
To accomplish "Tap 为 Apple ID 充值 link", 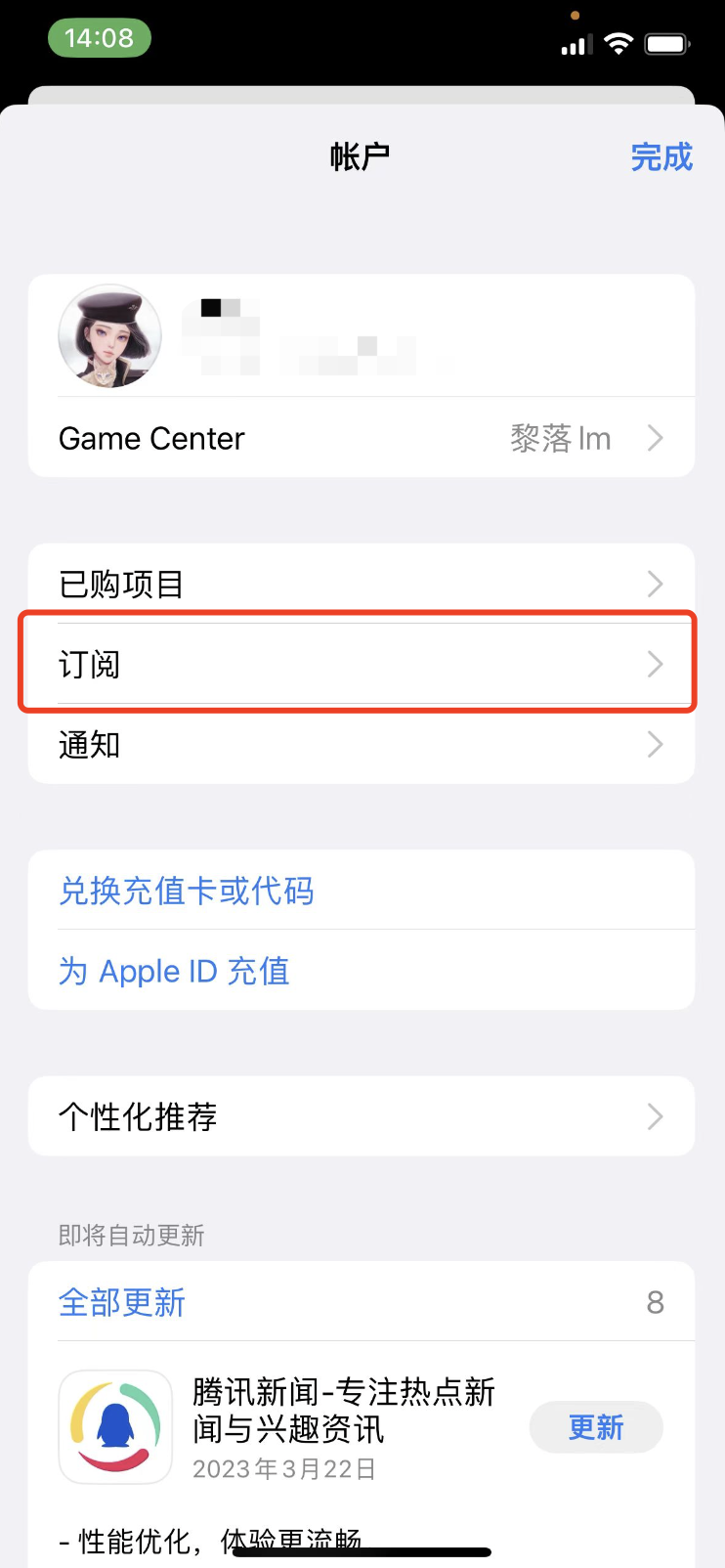I will (175, 971).
